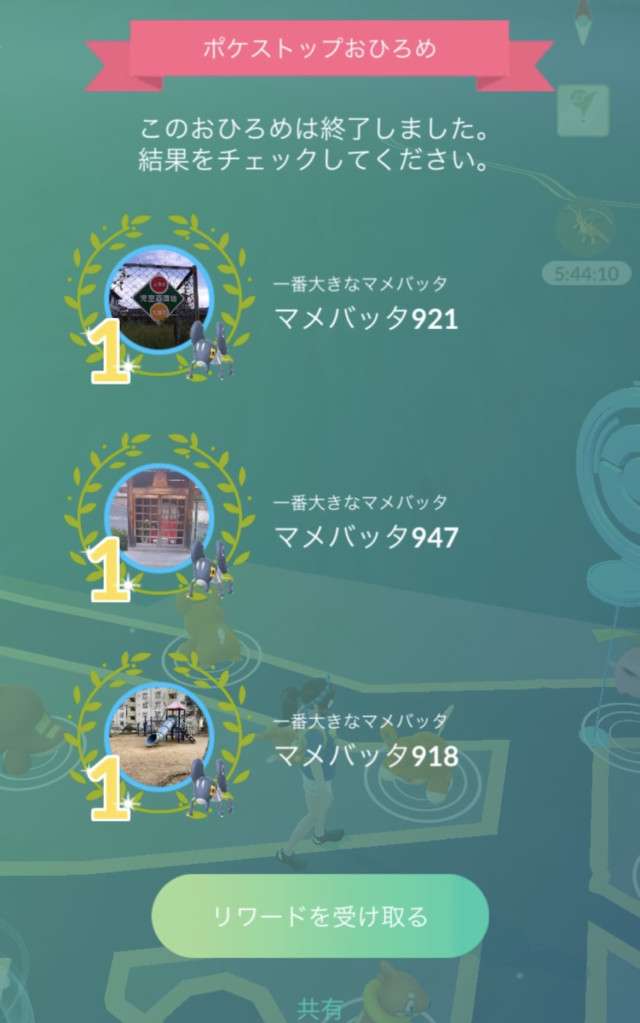Open the マメバッタ947 showcase result
640x1023 pixels.
click(x=366, y=538)
